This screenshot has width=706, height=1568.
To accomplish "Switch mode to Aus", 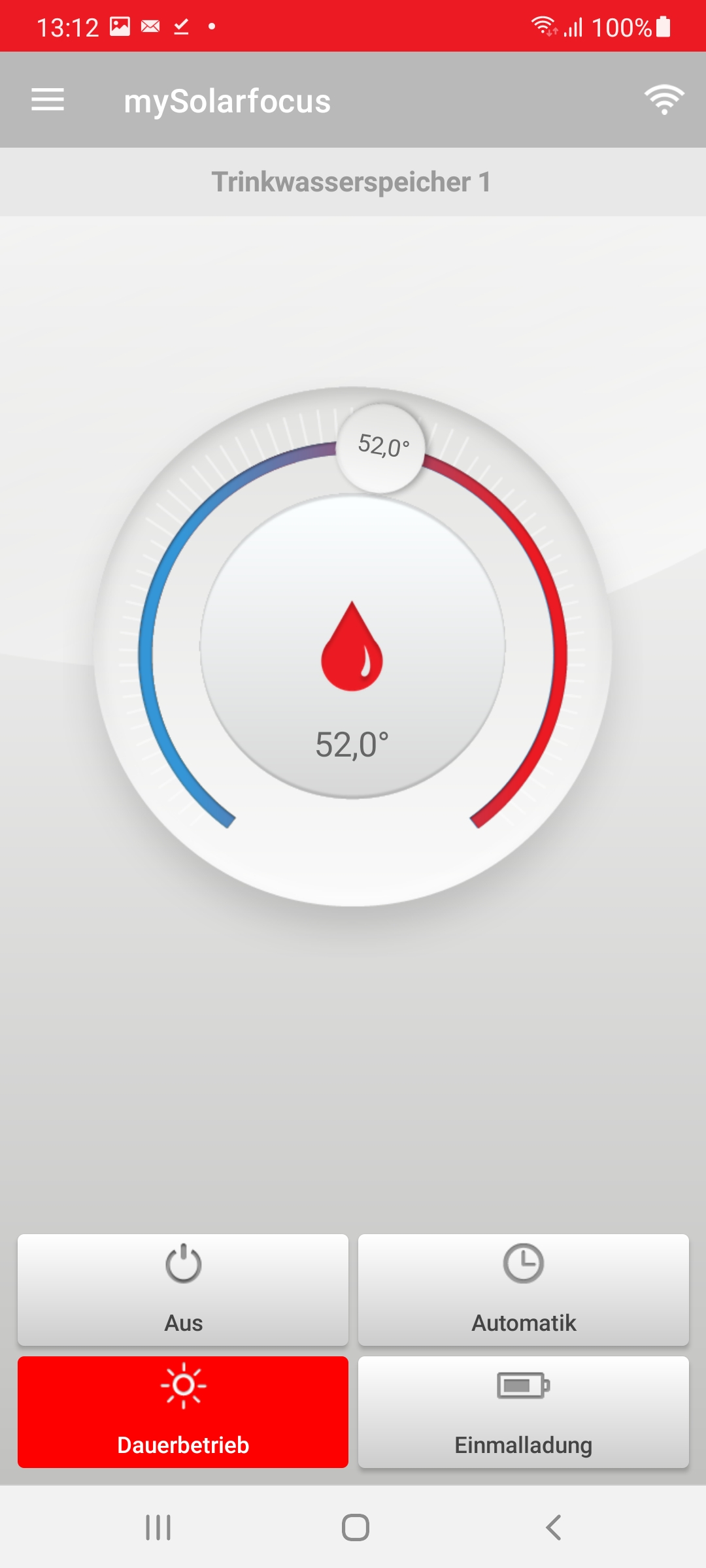I will click(183, 1290).
